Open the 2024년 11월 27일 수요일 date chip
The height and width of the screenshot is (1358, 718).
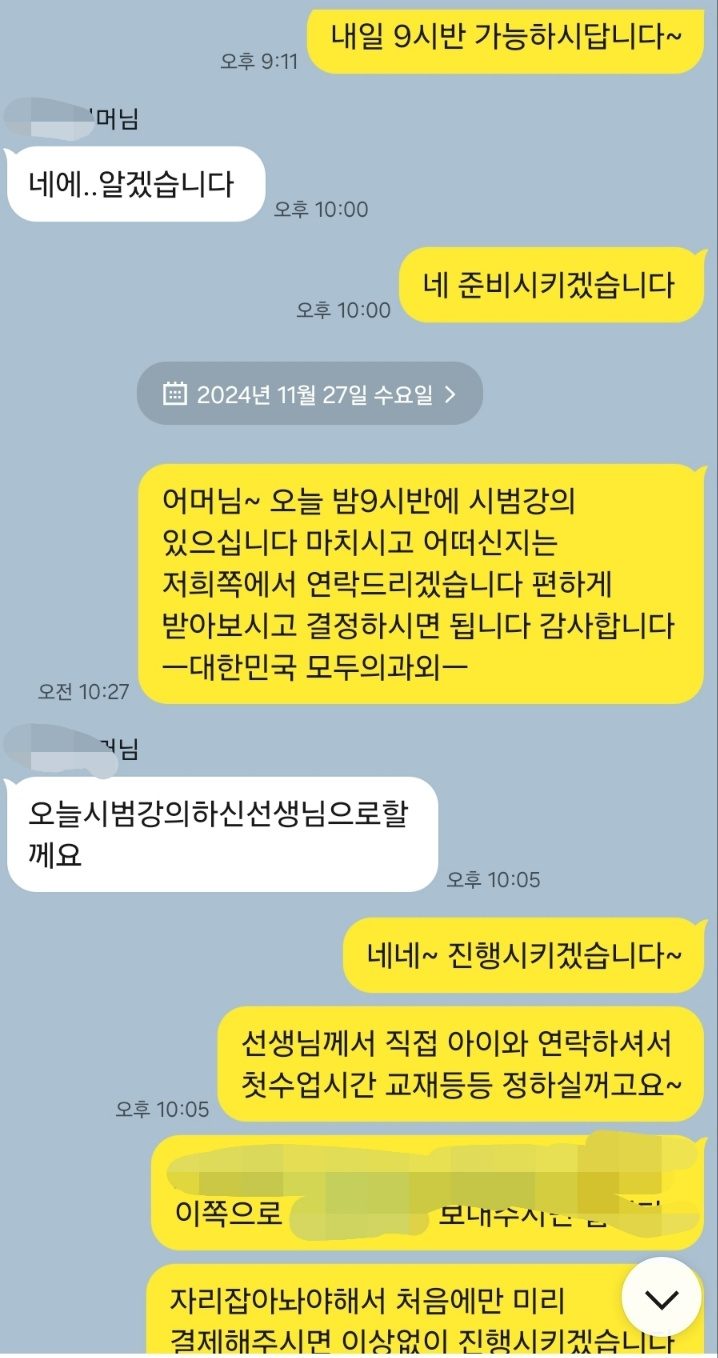pos(309,394)
